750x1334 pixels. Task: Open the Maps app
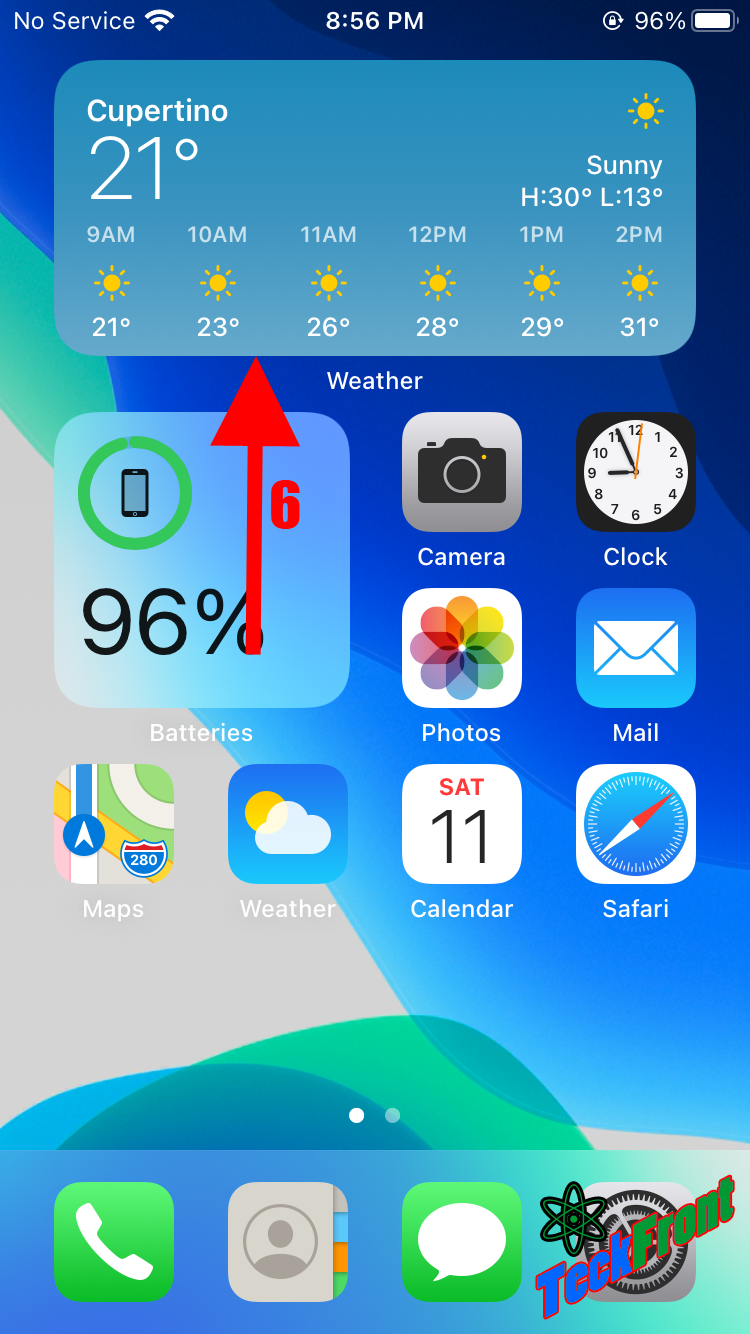pyautogui.click(x=114, y=824)
